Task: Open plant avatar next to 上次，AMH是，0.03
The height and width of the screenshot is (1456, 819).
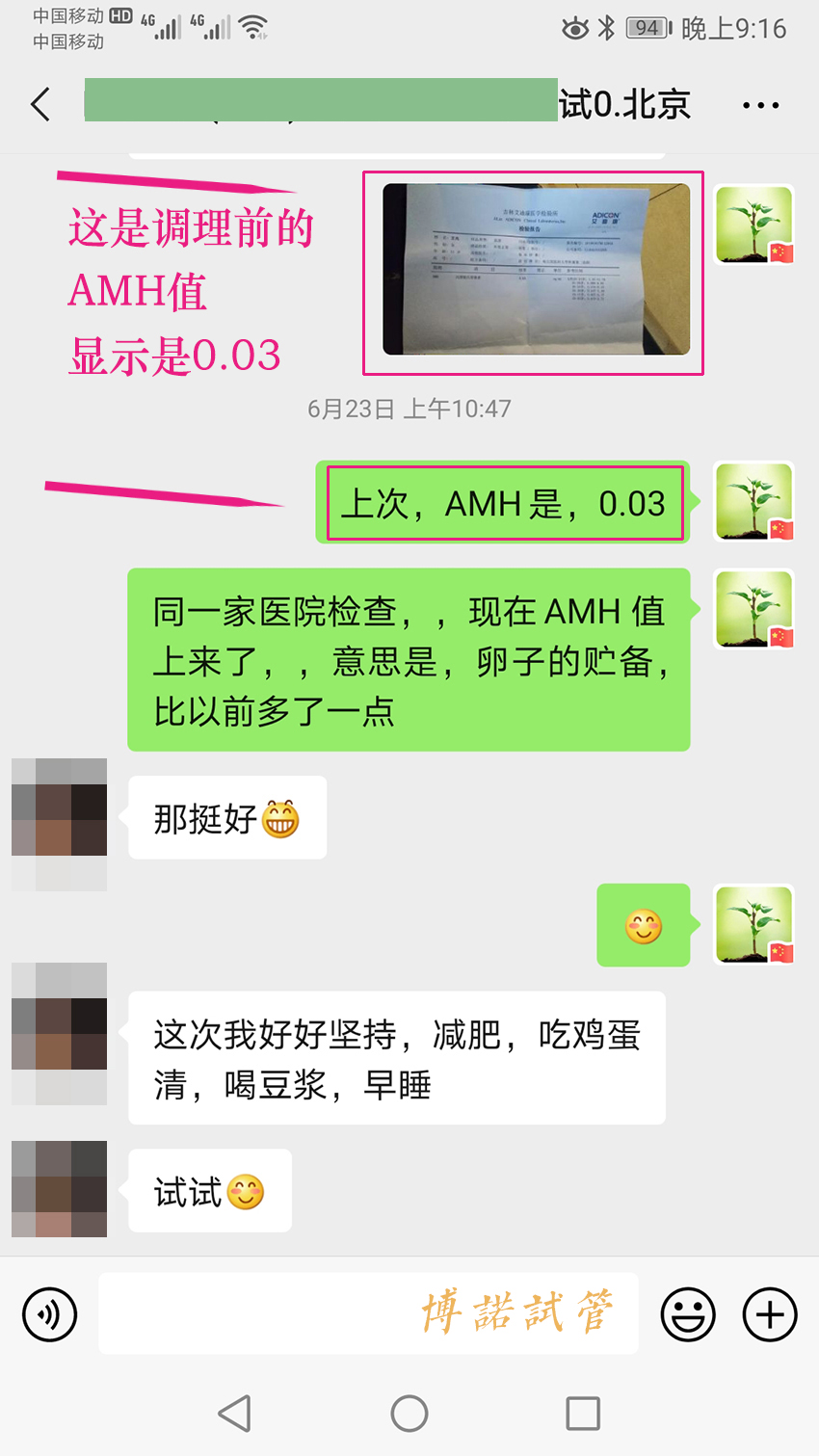Action: pyautogui.click(x=753, y=501)
